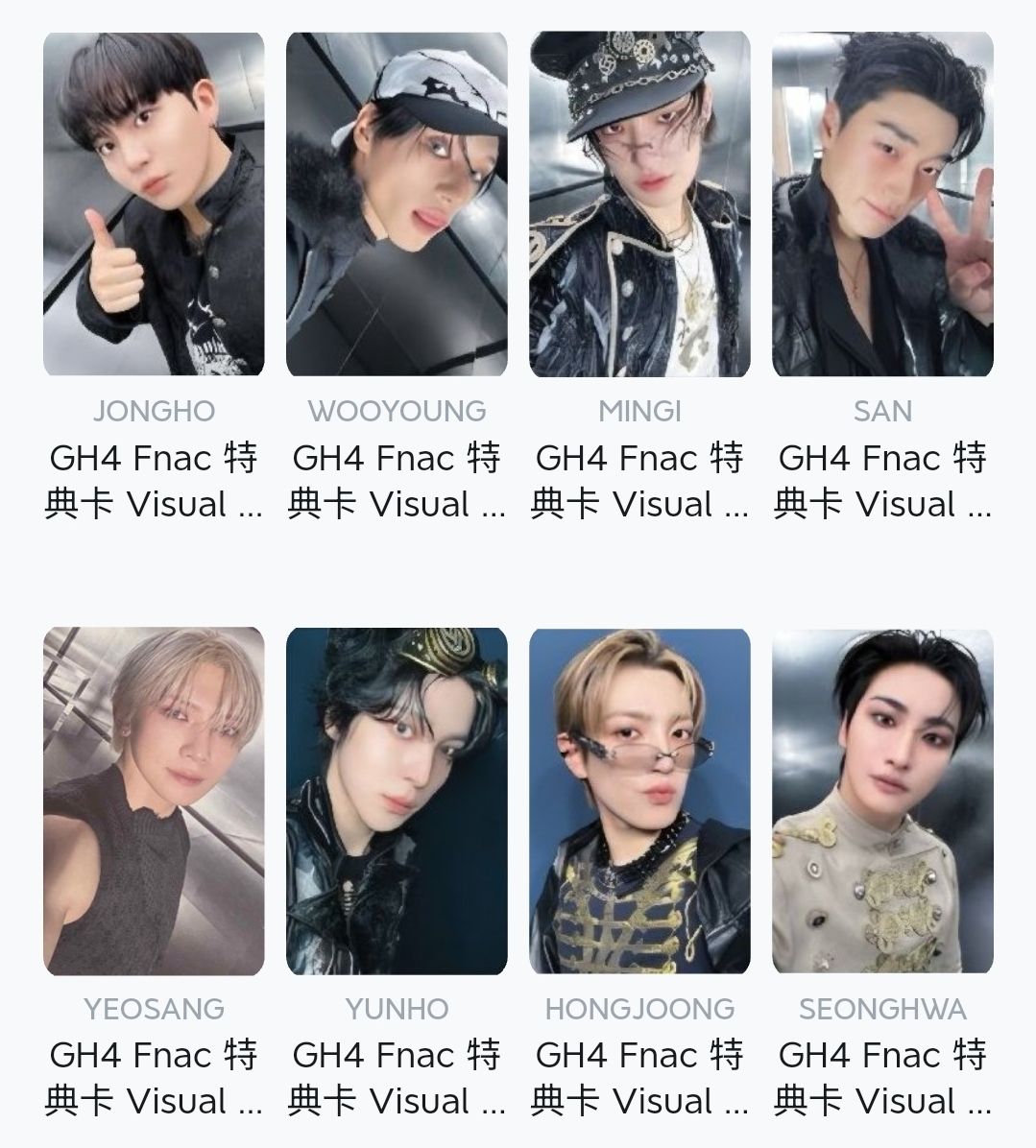Select the SEONGHWA GH4 Fnac card
The width and height of the screenshot is (1036, 1148).
pyautogui.click(x=882, y=801)
